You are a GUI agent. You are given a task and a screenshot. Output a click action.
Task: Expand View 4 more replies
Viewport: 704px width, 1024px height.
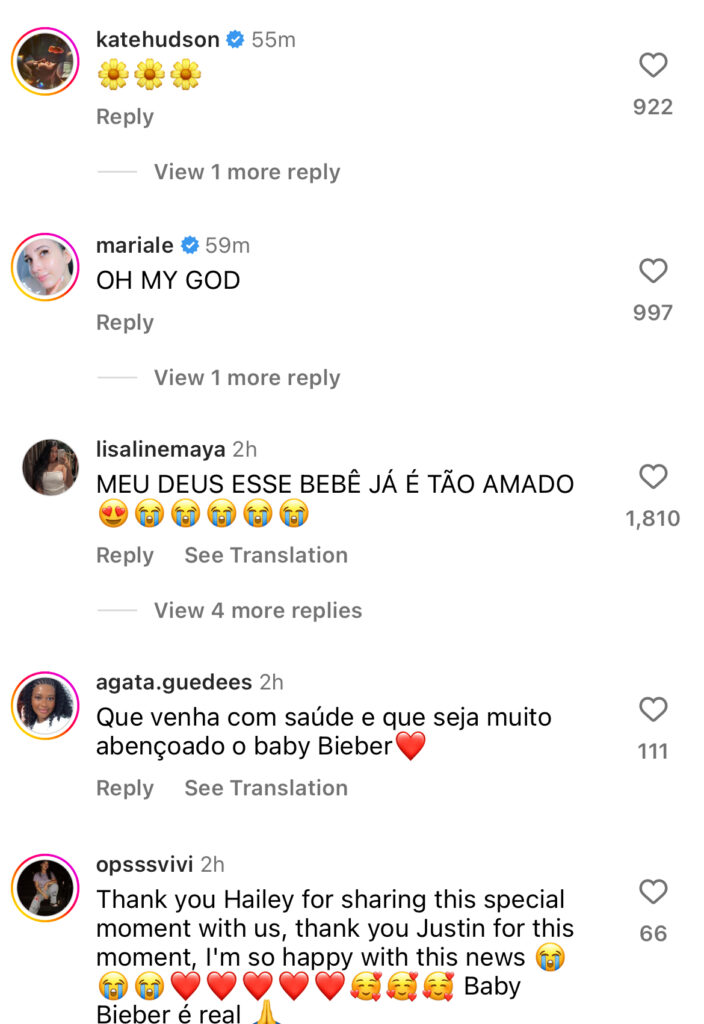pyautogui.click(x=257, y=611)
